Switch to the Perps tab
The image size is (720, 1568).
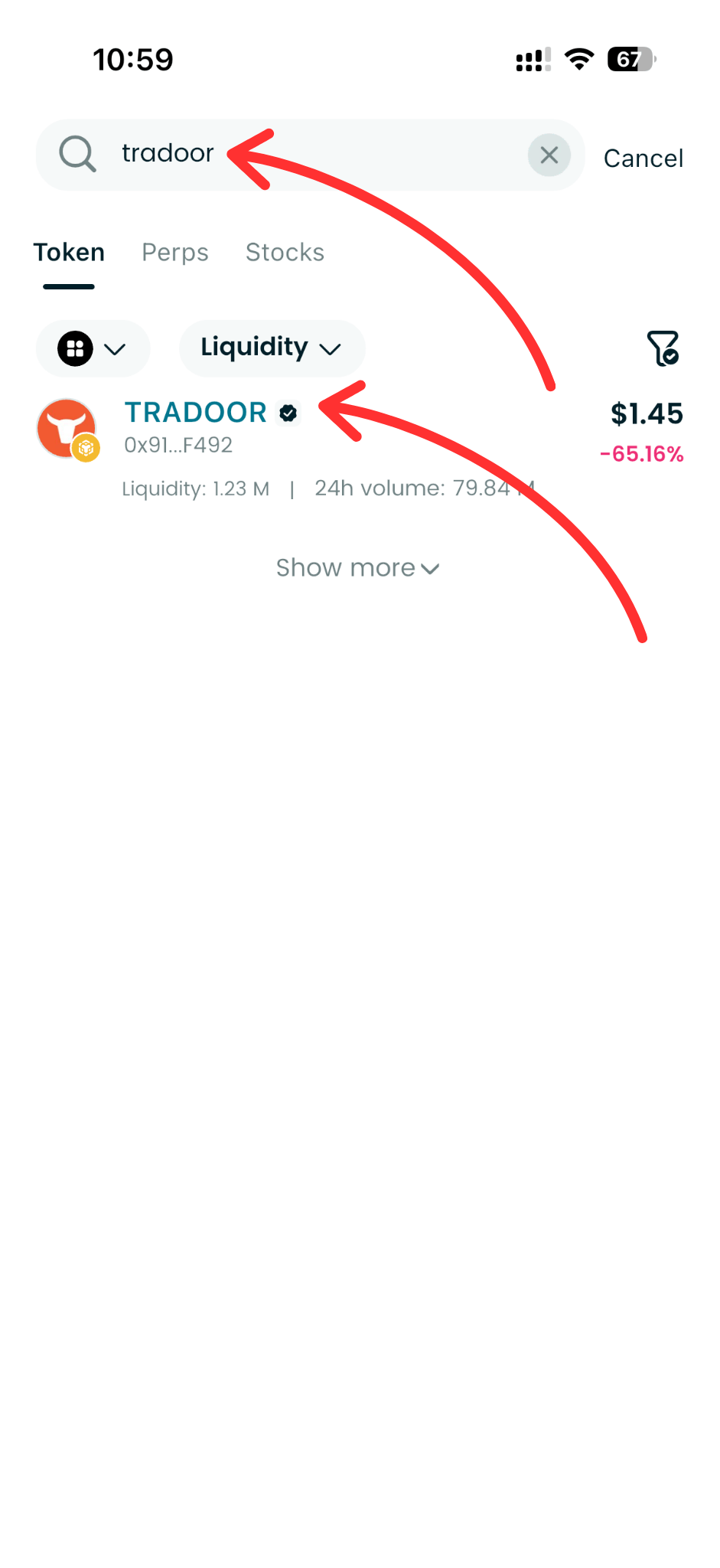tap(174, 253)
